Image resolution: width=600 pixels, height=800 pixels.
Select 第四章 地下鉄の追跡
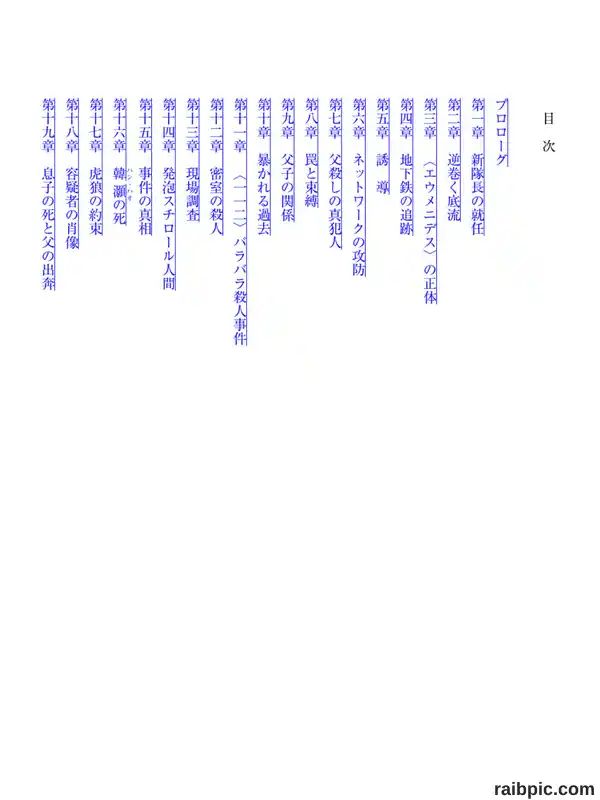coord(407,167)
